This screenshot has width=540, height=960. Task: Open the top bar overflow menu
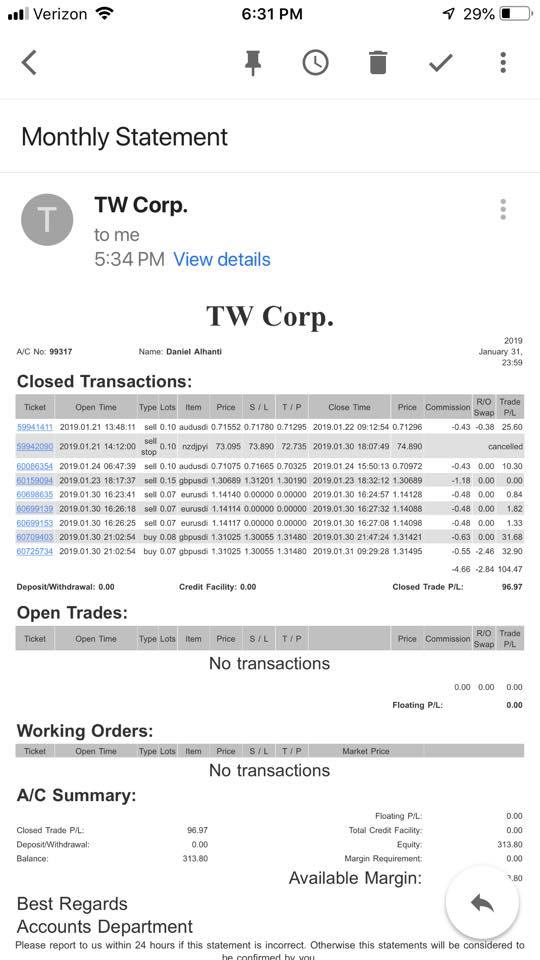coord(503,62)
